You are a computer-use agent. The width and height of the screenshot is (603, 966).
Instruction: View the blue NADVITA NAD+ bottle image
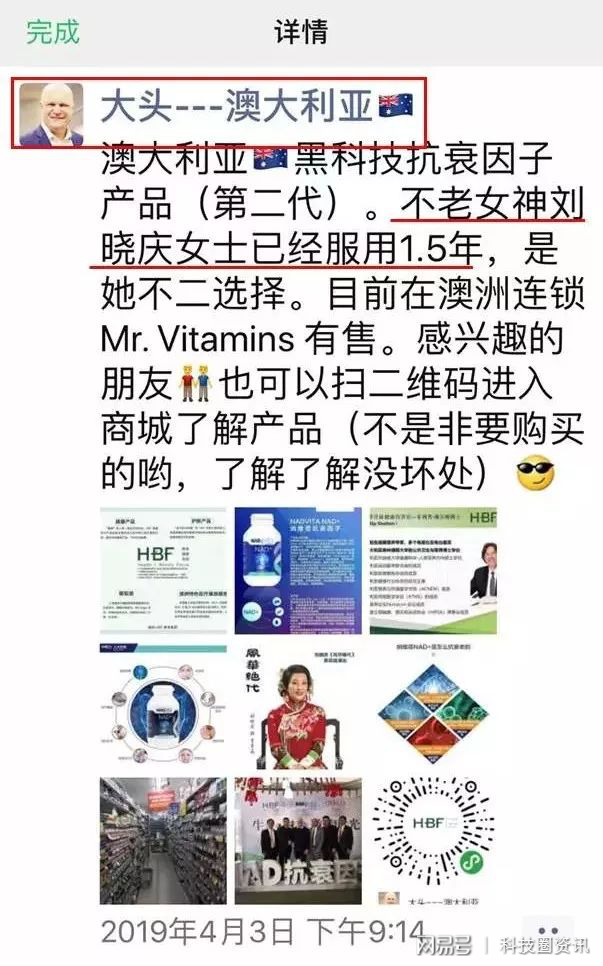pyautogui.click(x=298, y=571)
